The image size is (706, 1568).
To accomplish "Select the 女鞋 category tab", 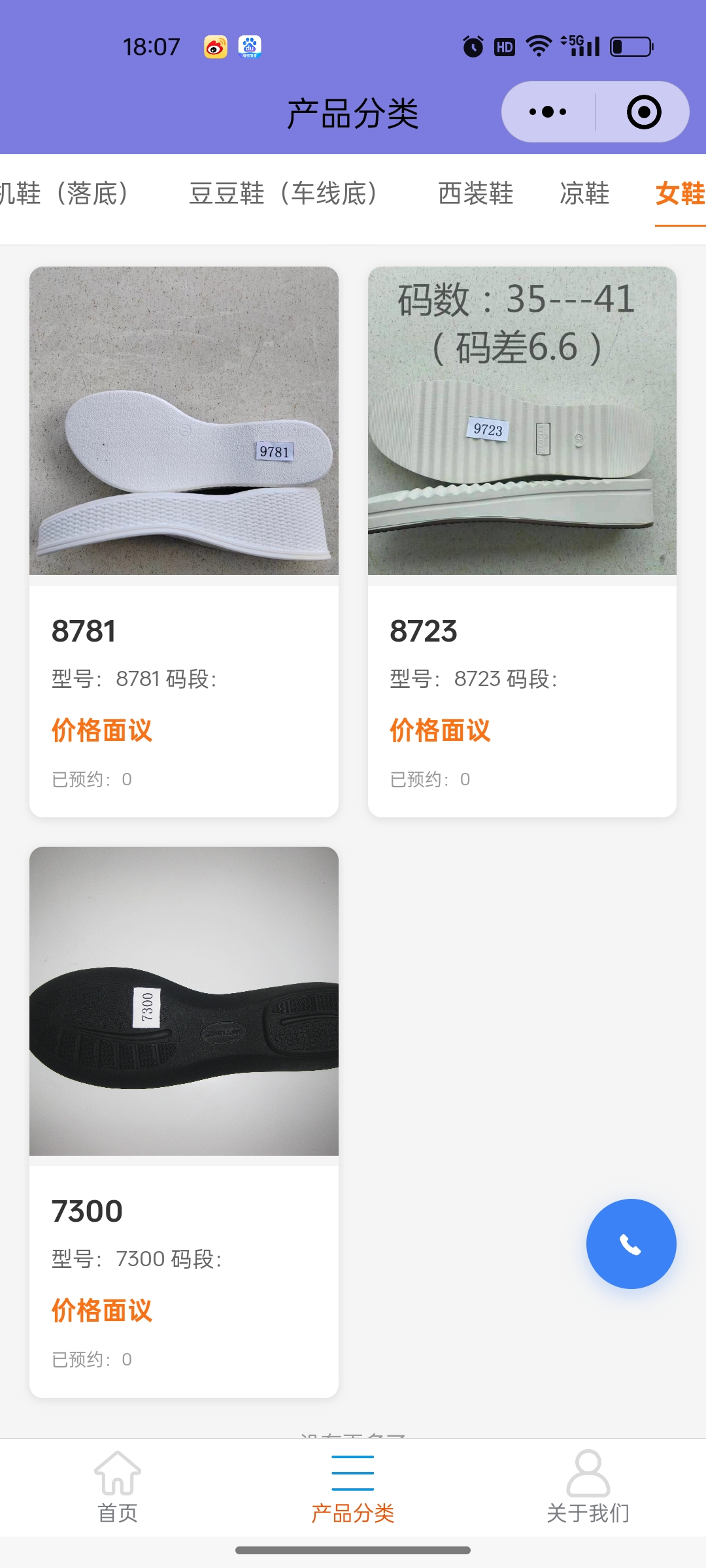I will point(680,193).
